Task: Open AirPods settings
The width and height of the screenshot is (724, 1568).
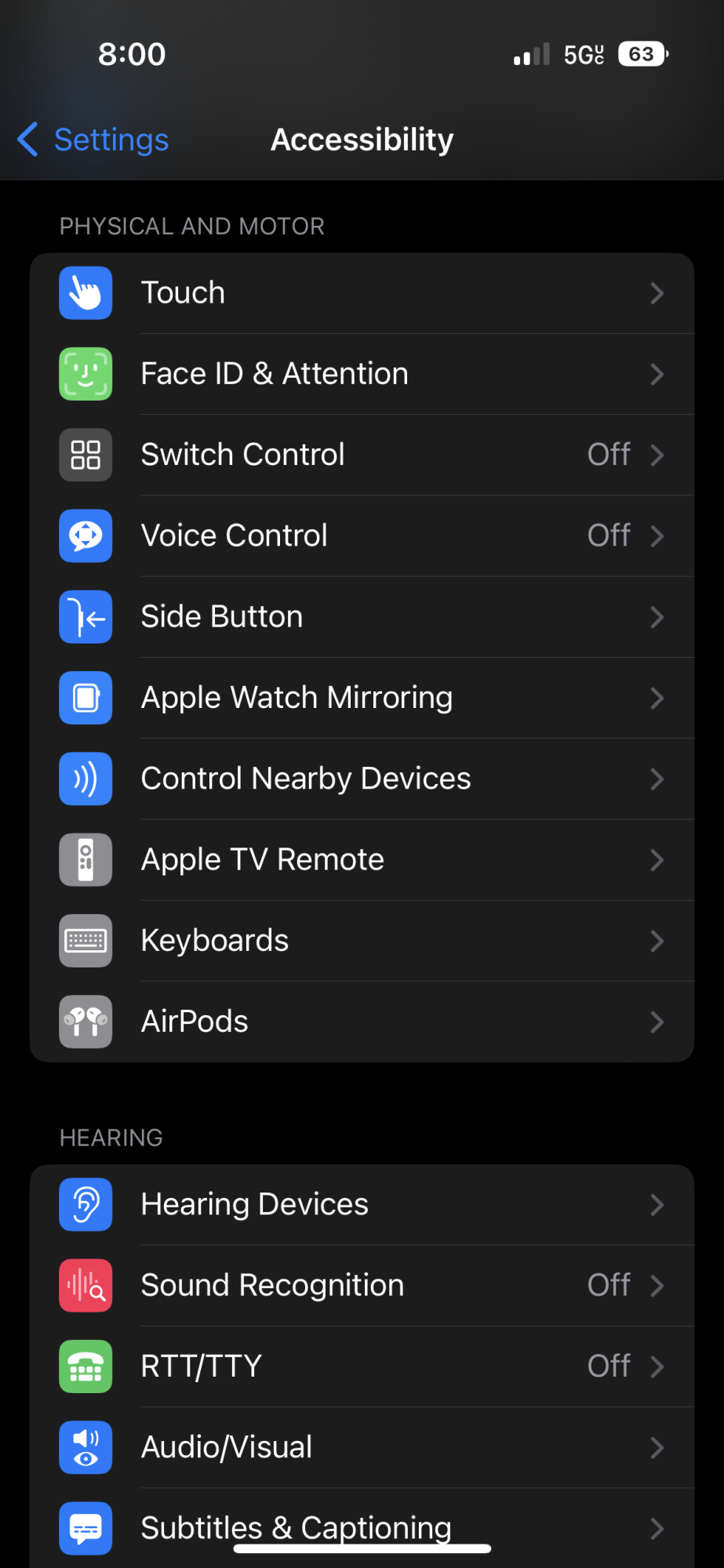Action: [361, 1022]
